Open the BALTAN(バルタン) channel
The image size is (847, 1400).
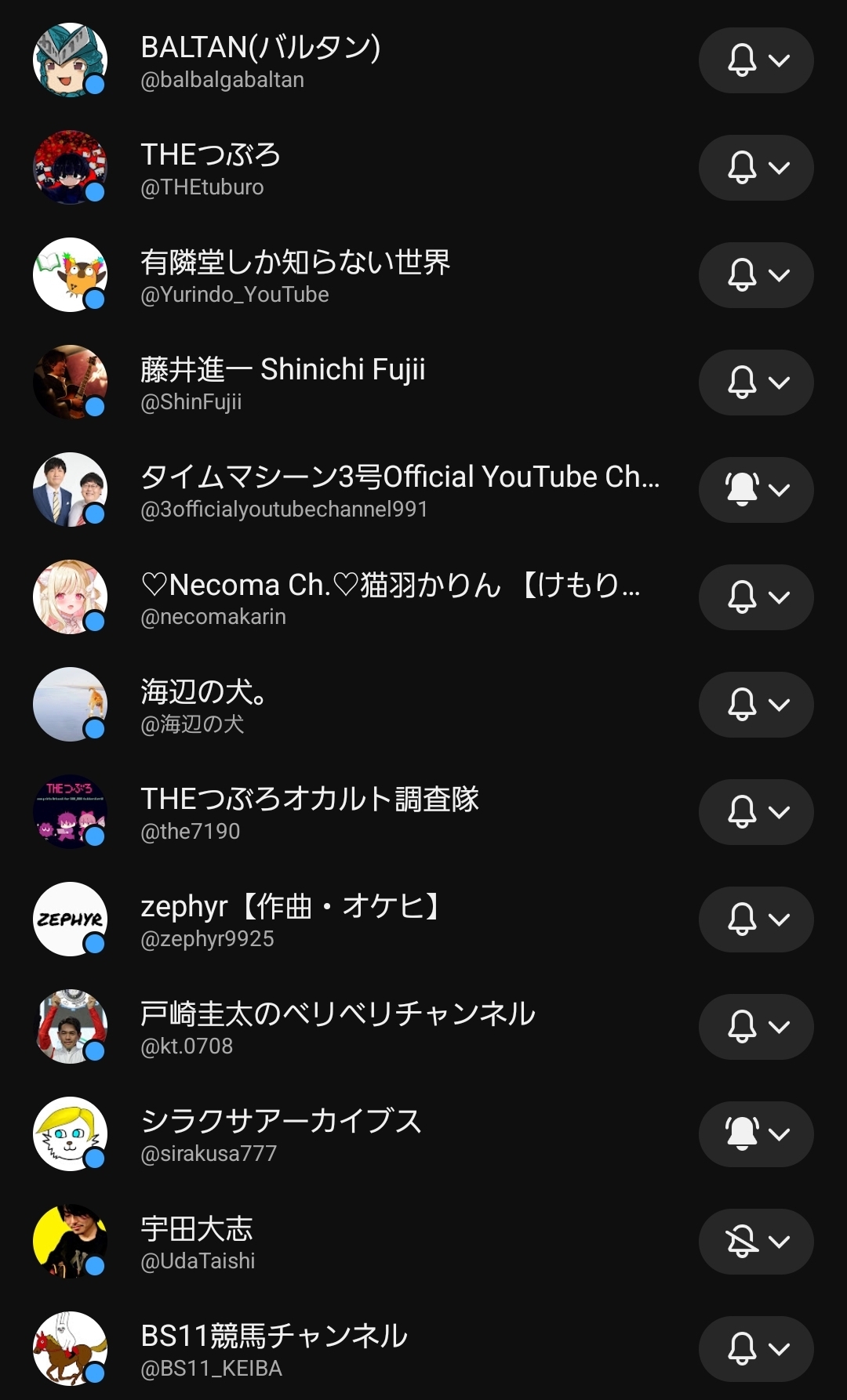(x=260, y=60)
